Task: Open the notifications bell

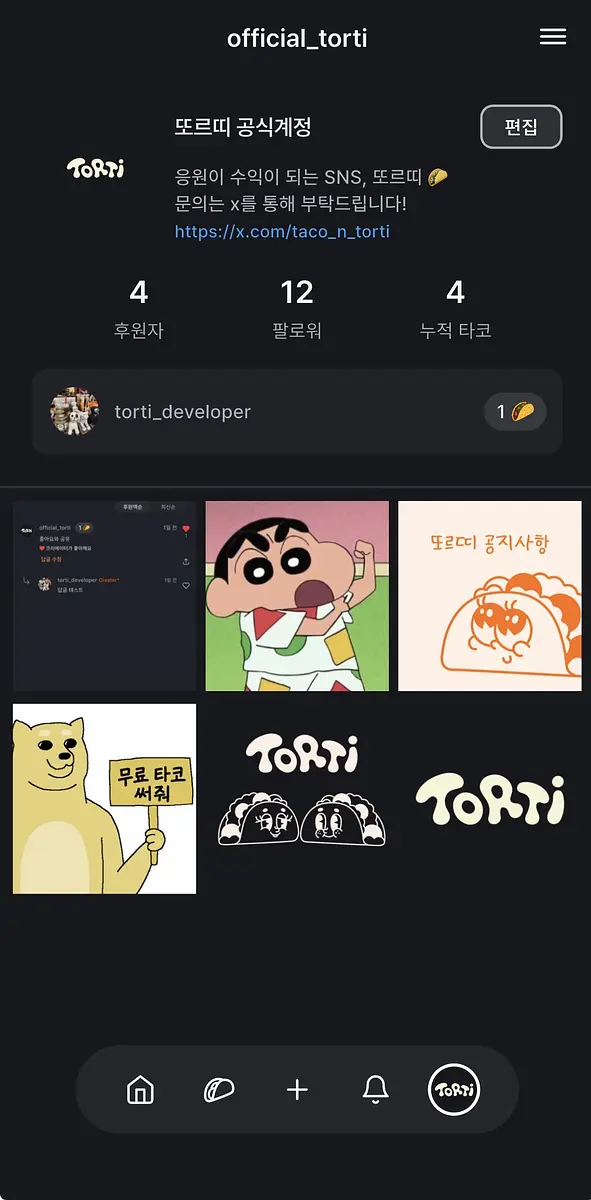Action: pyautogui.click(x=375, y=1089)
